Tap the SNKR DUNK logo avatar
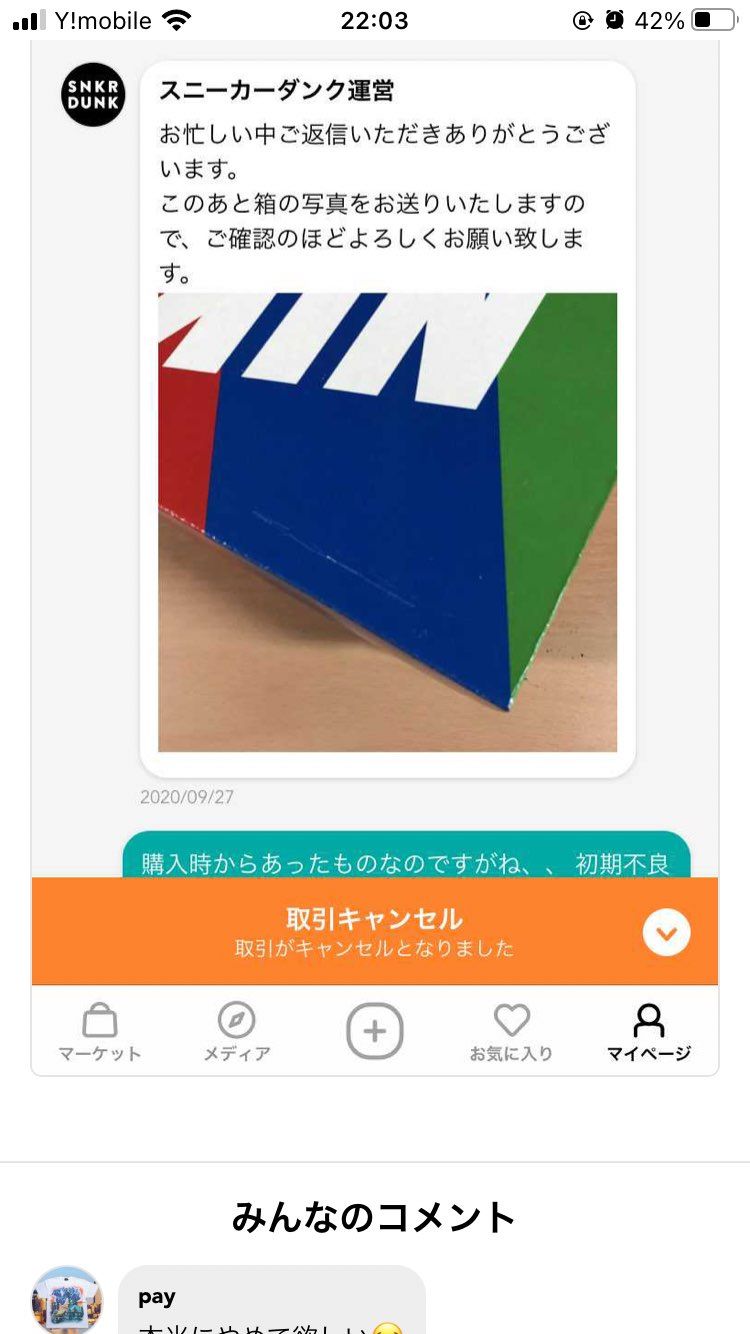Screen dimensions: 750x1334 93,93
